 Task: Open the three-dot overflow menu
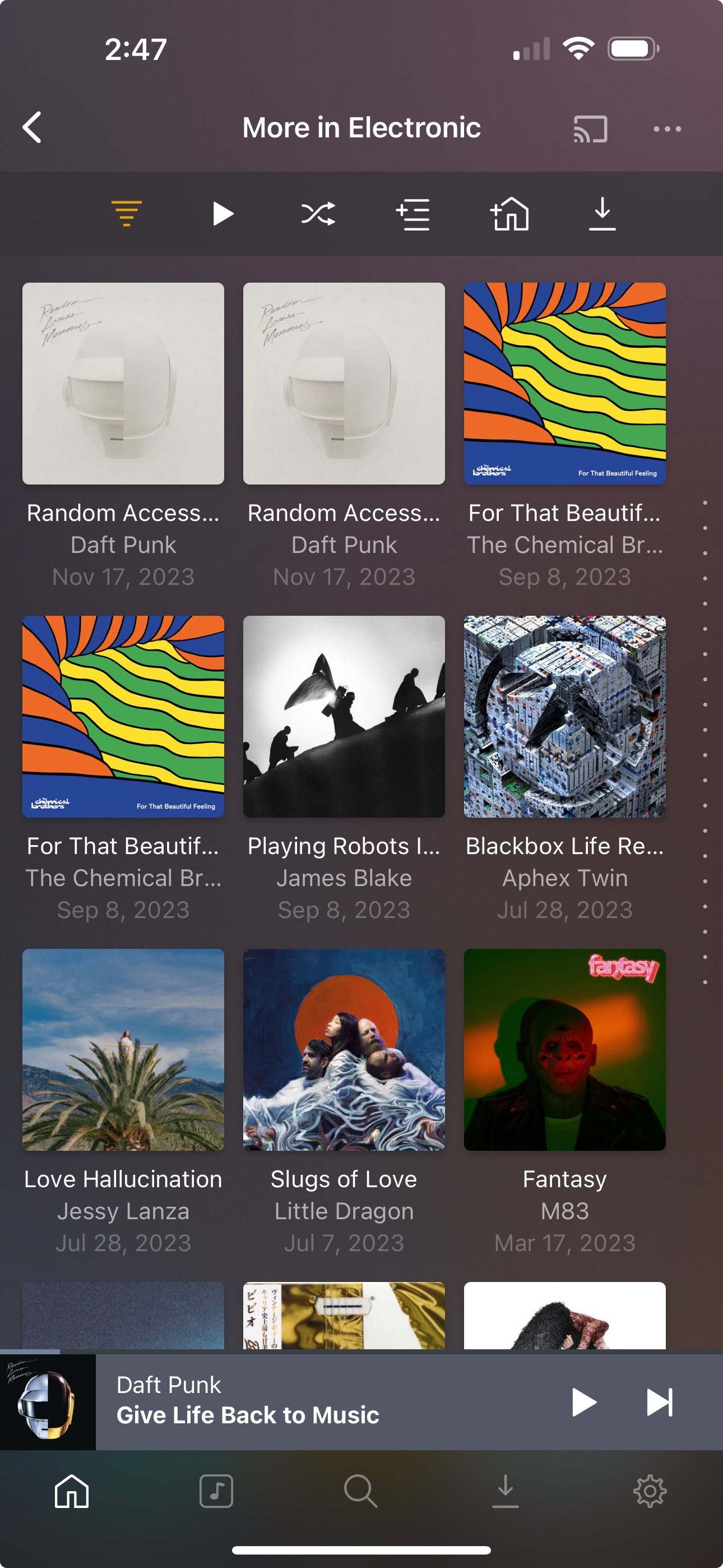667,129
